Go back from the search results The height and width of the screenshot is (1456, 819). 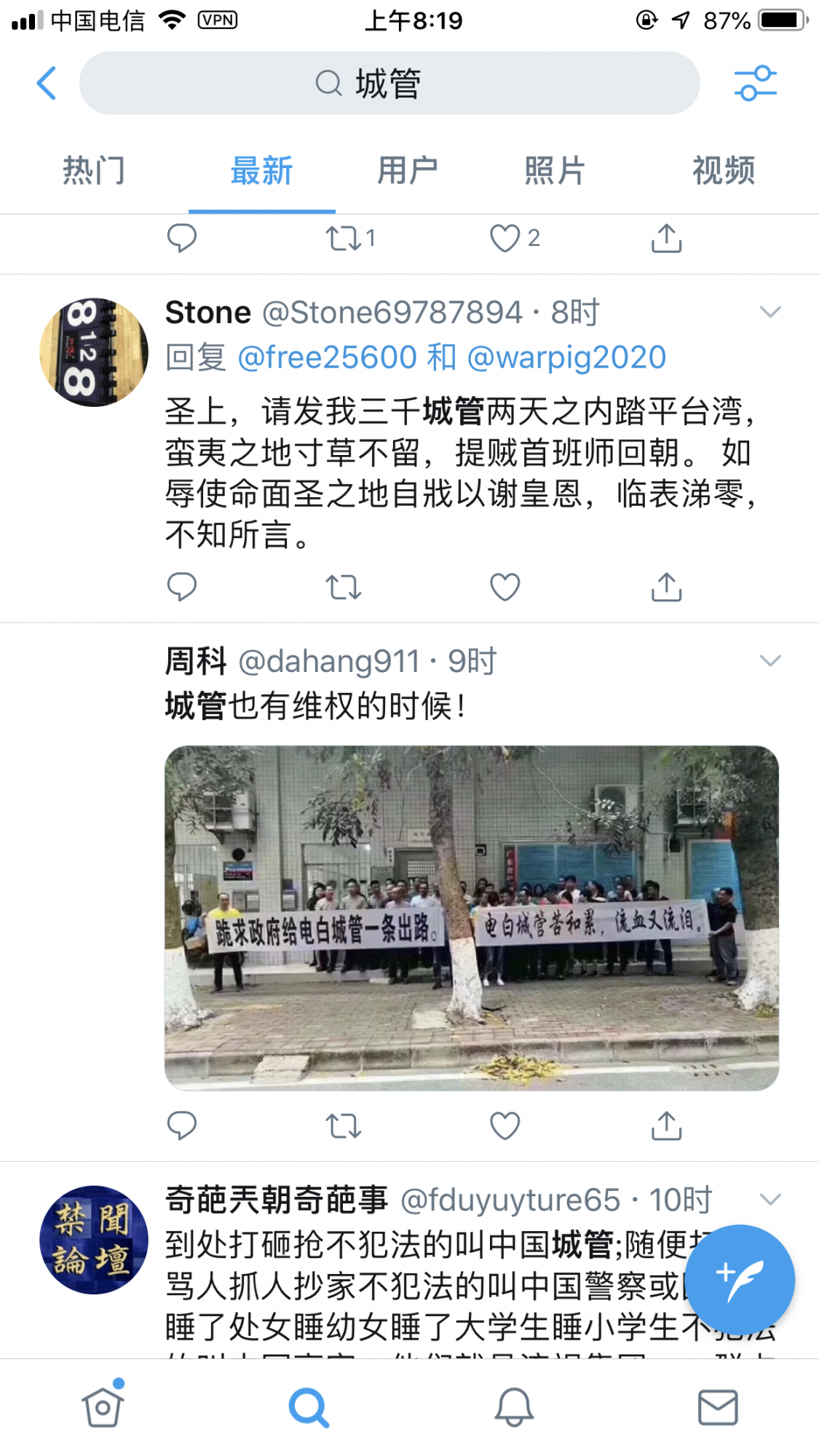click(x=47, y=83)
